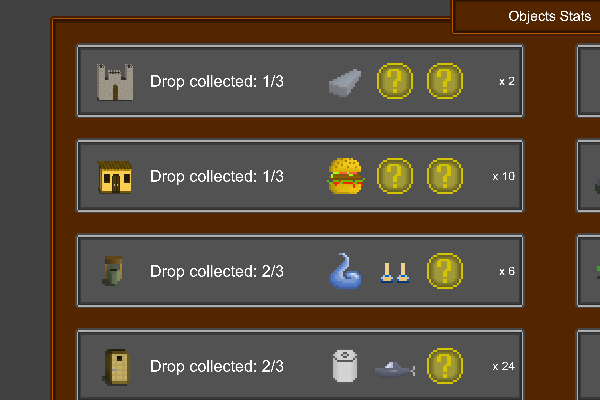Select the yellow house drop row
This screenshot has height=400, width=600.
[300, 176]
